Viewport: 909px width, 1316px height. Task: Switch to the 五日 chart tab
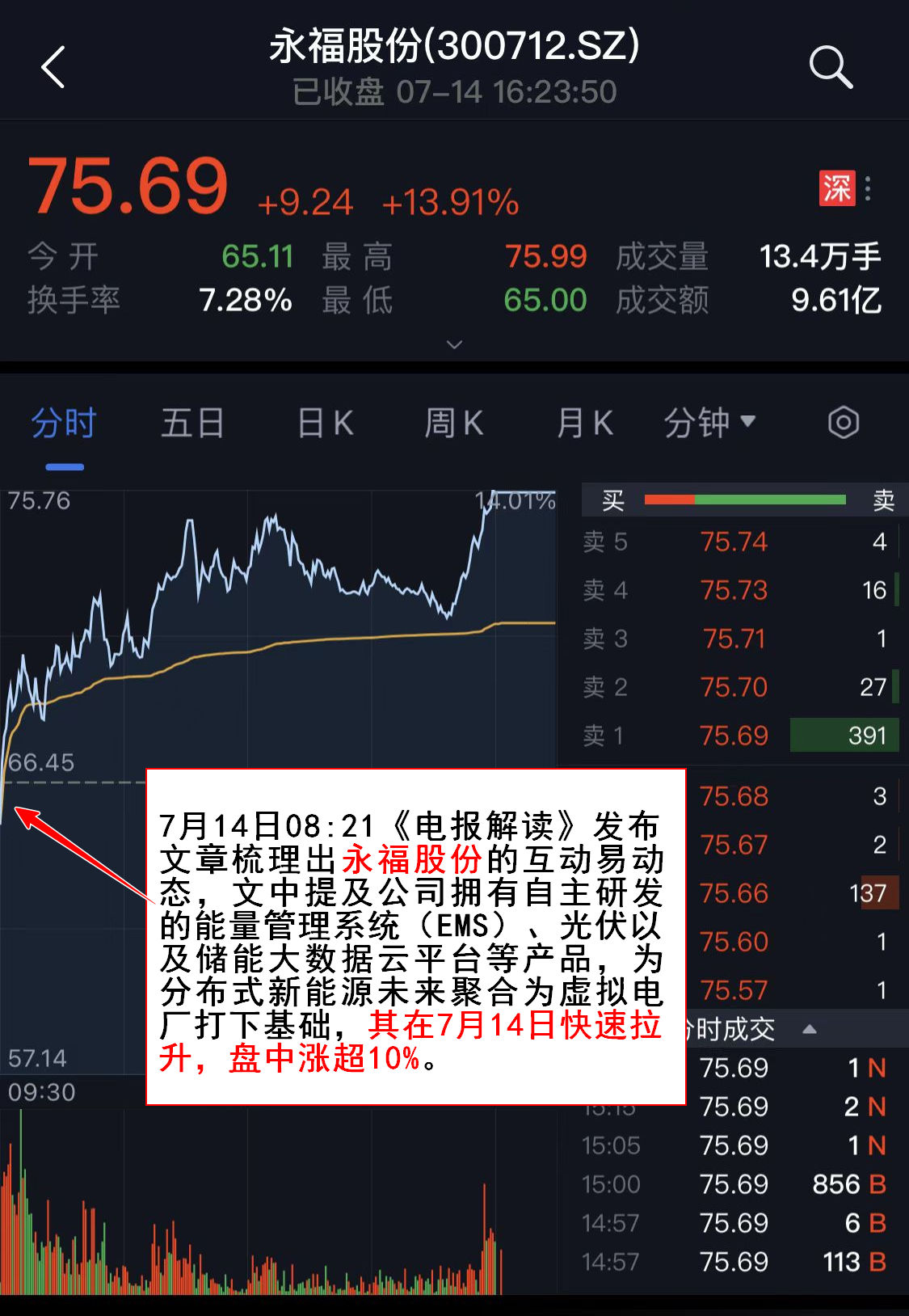coord(192,424)
